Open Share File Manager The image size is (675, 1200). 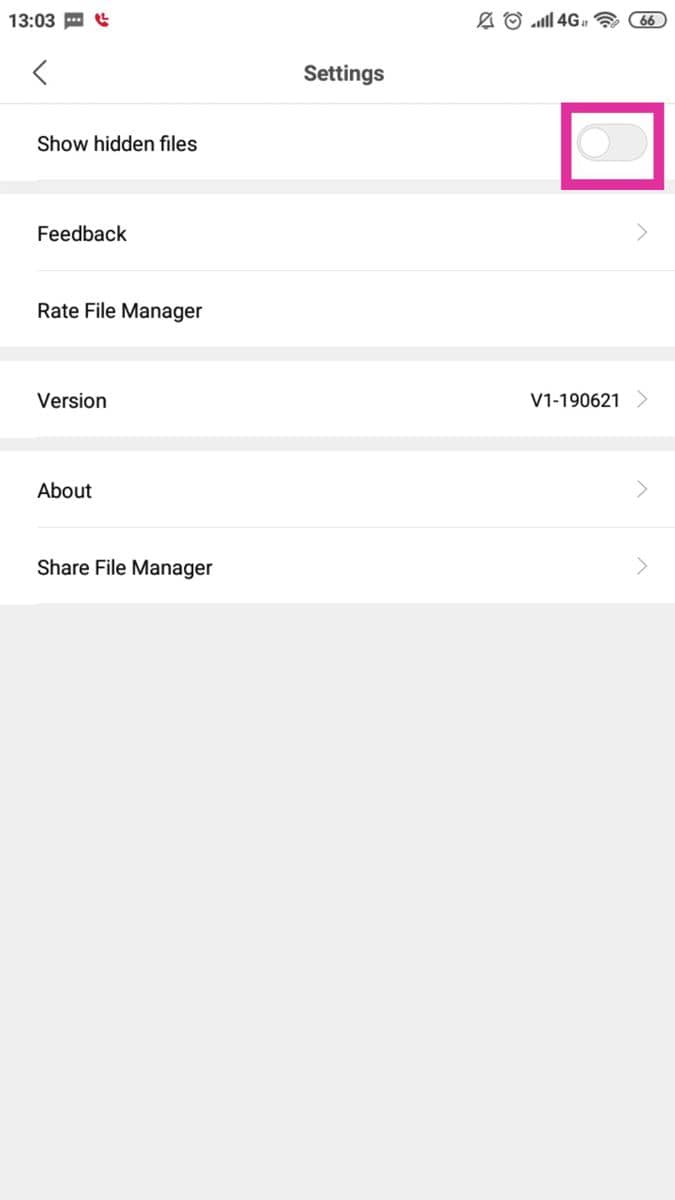pyautogui.click(x=337, y=567)
